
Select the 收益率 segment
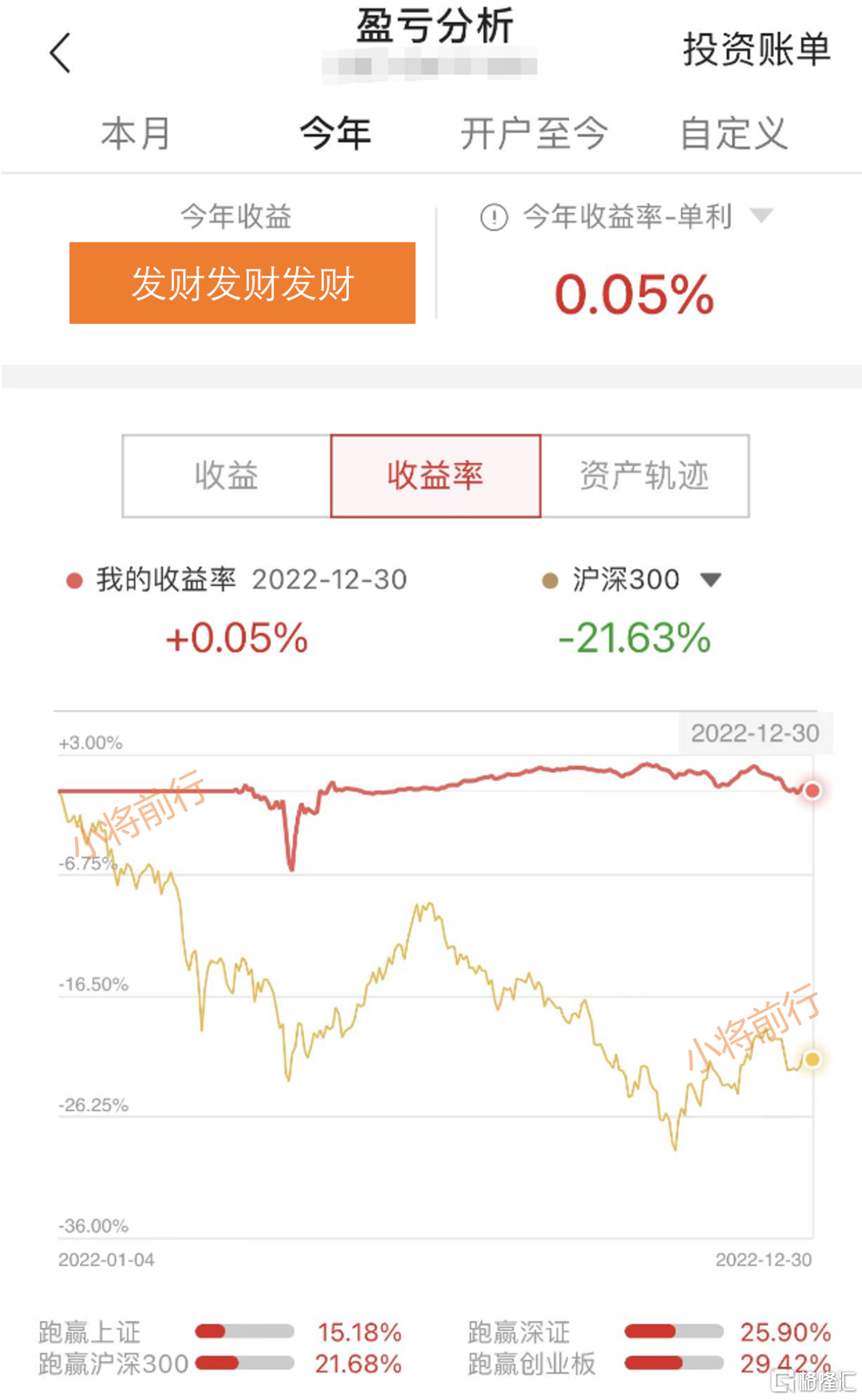click(436, 476)
